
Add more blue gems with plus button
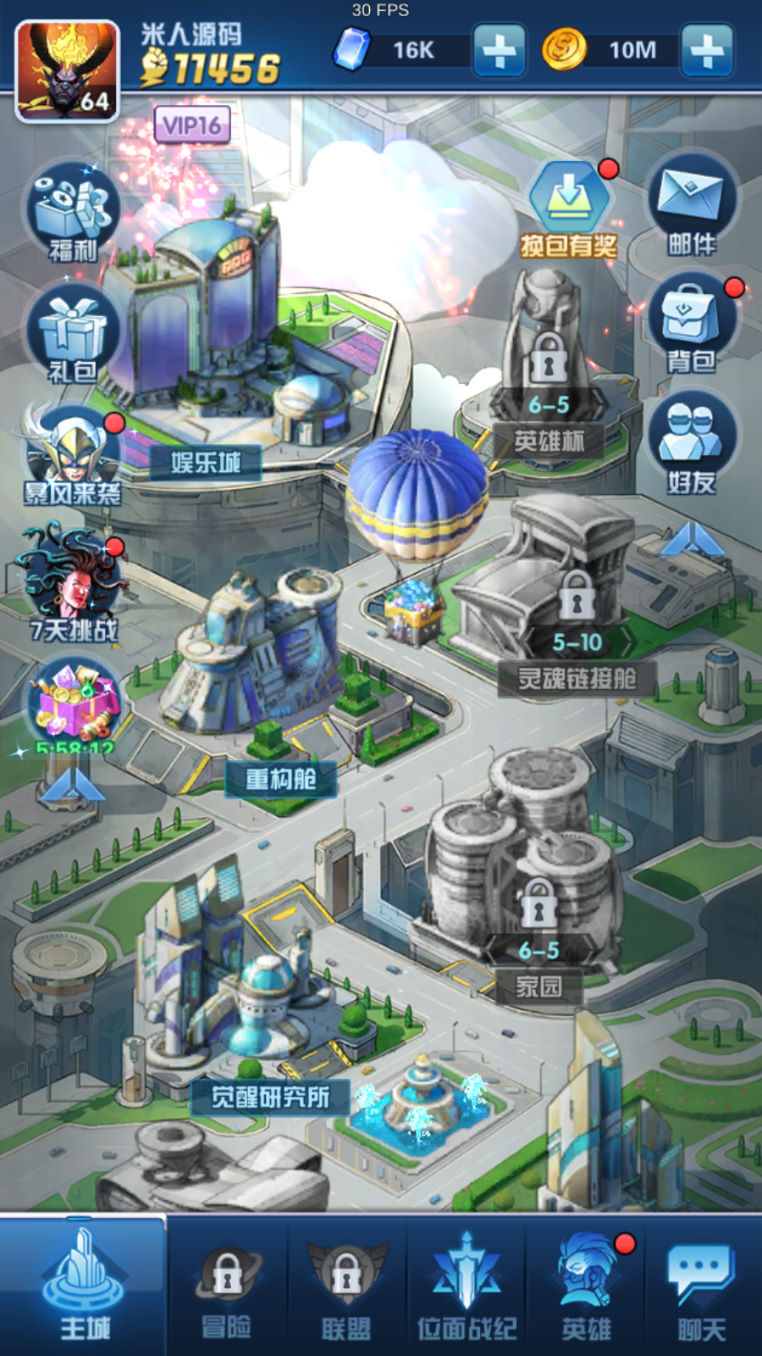[x=499, y=49]
